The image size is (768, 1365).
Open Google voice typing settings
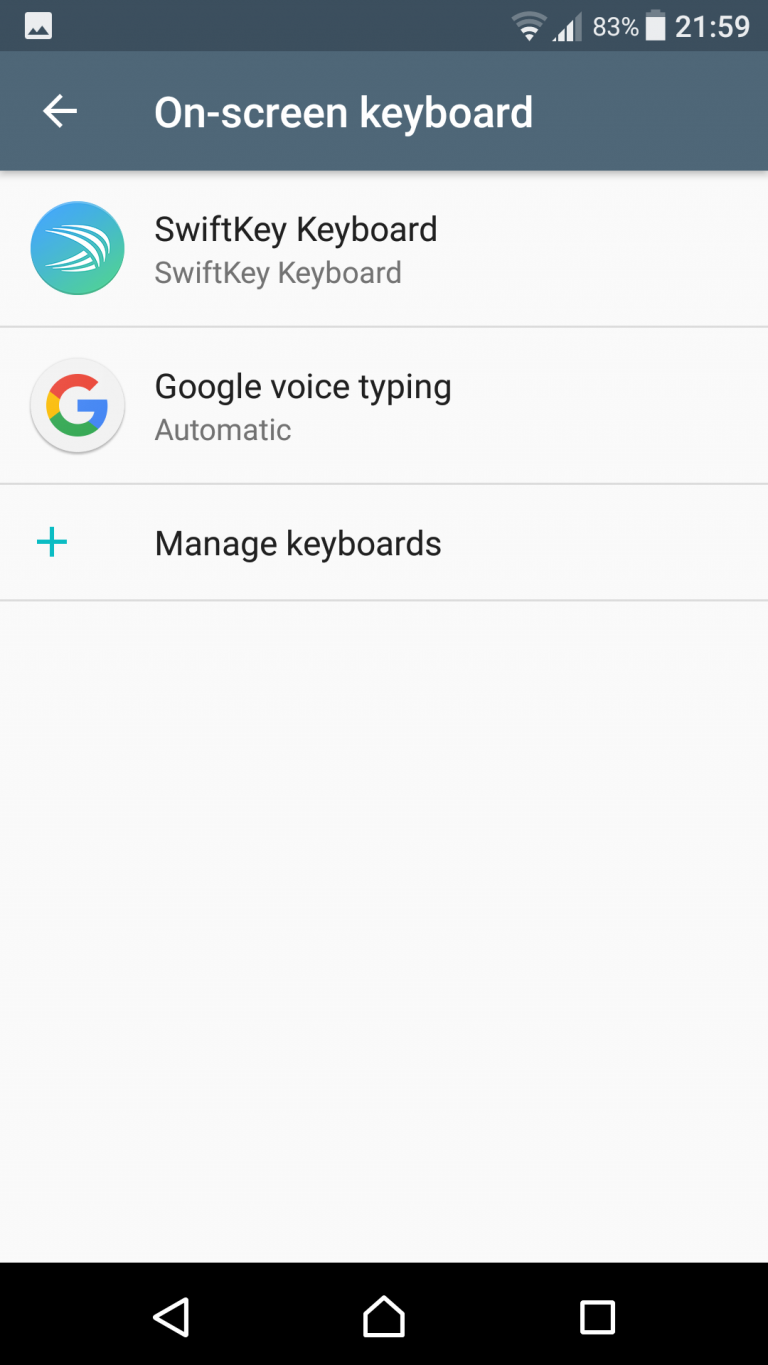point(384,406)
